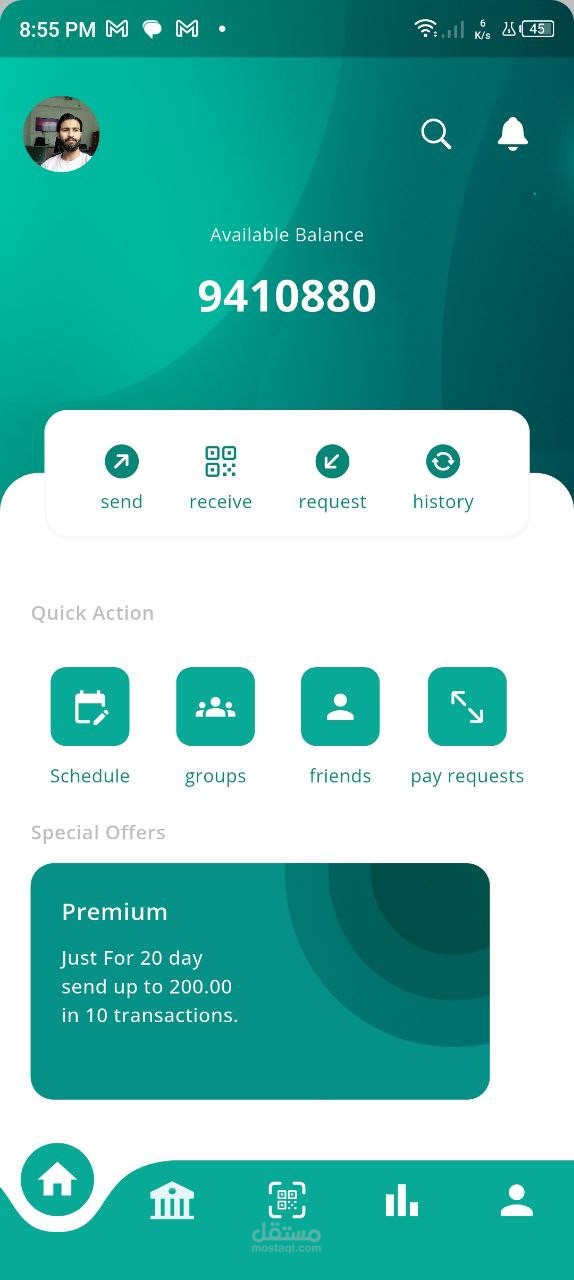Switch to the home tab

click(57, 1181)
